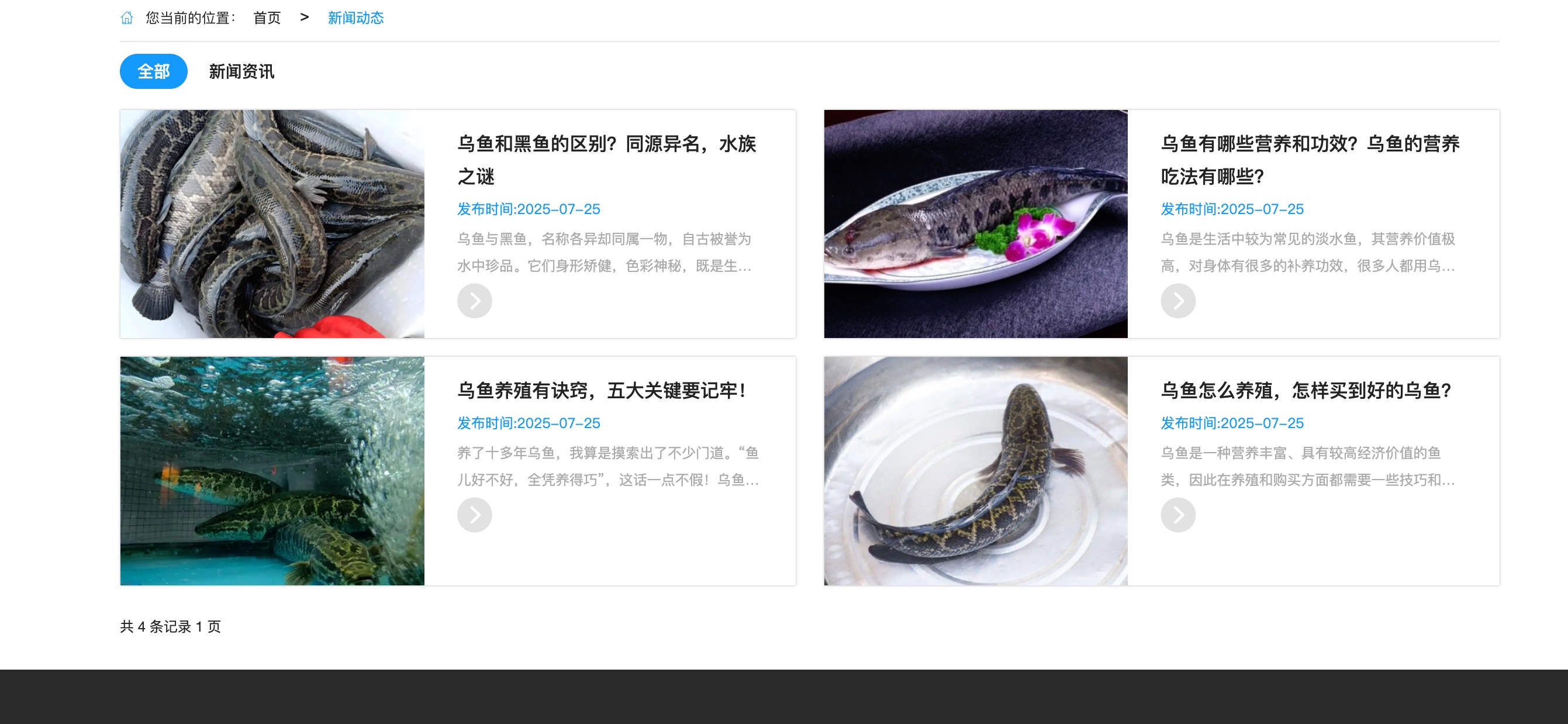This screenshot has height=724, width=1568.
Task: Open 乌鱼养殖有诀窍，五大关键要记牢 article
Action: tap(602, 390)
